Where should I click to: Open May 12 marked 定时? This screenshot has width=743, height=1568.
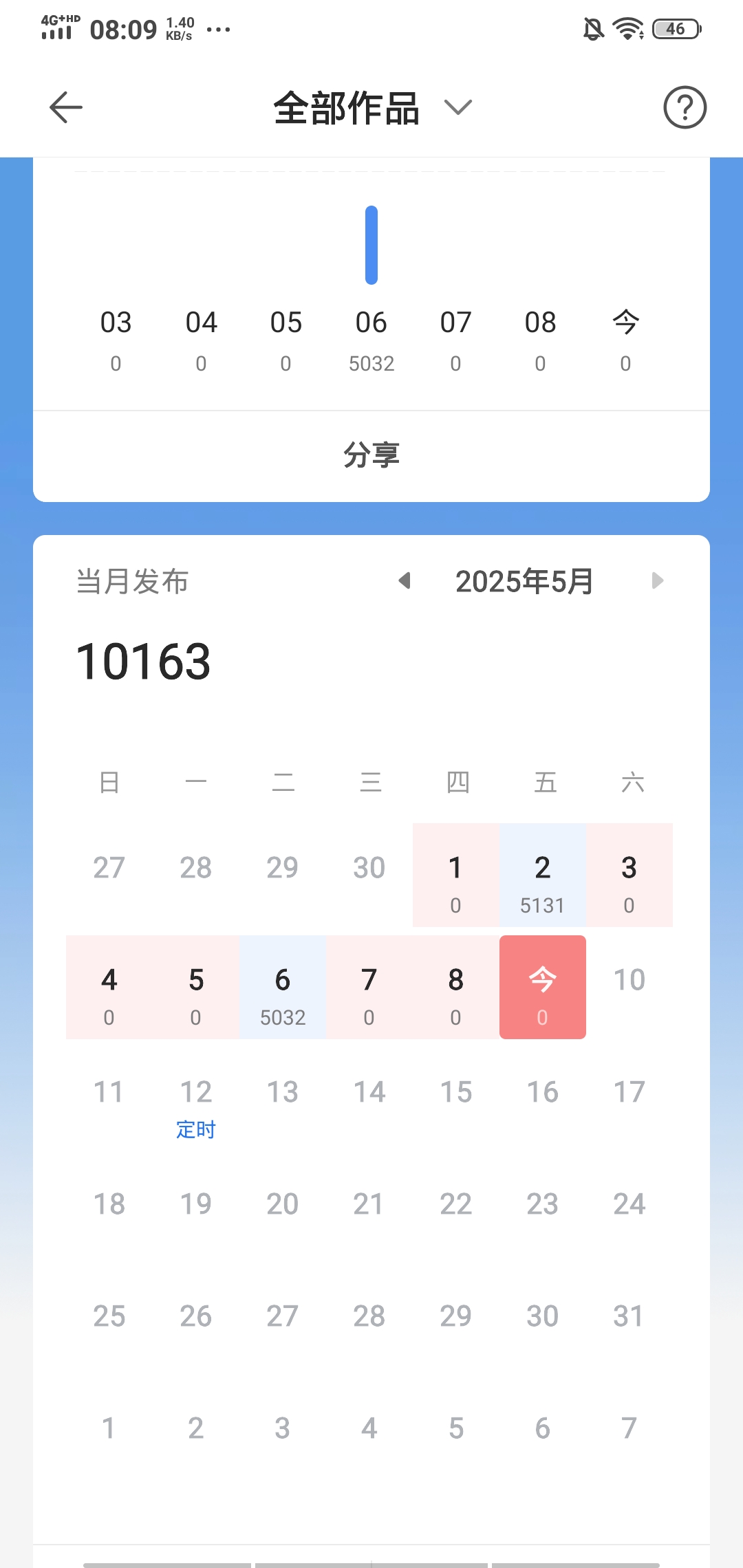(x=196, y=1107)
